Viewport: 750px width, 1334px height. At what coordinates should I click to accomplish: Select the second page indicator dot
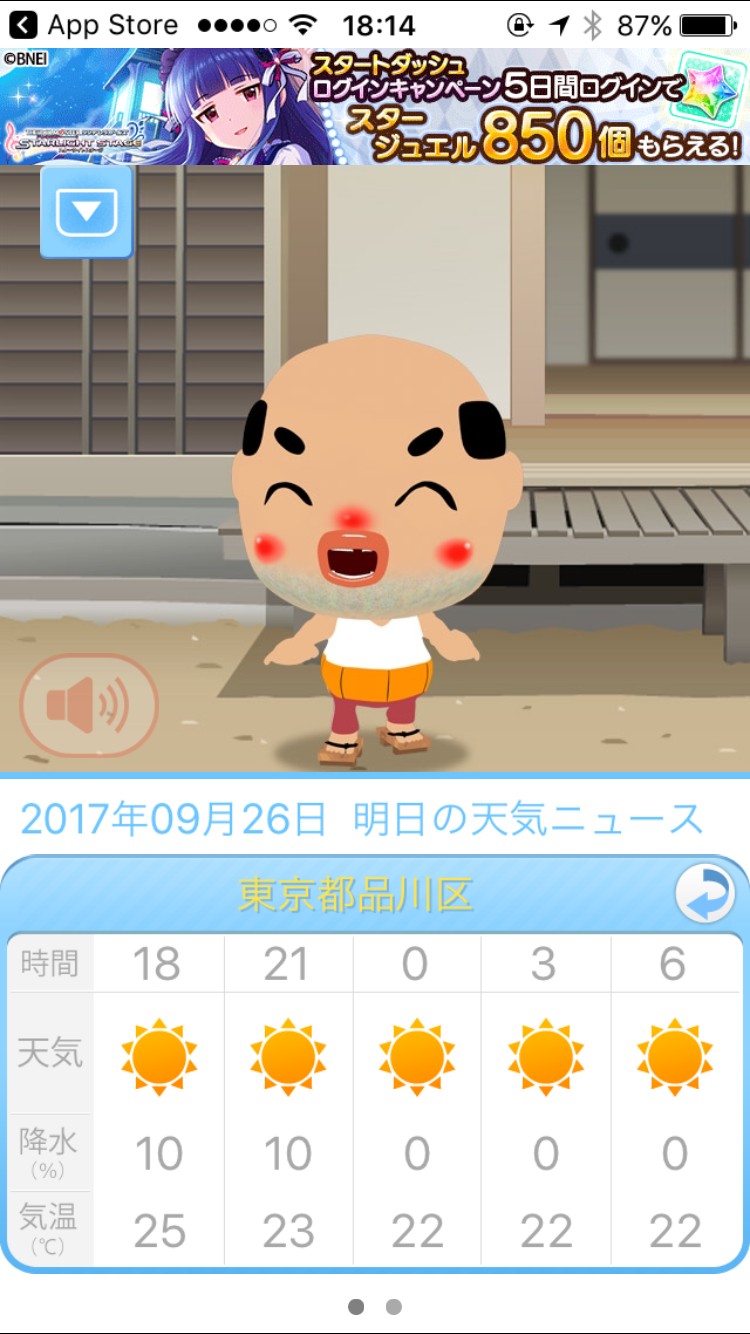(394, 1306)
